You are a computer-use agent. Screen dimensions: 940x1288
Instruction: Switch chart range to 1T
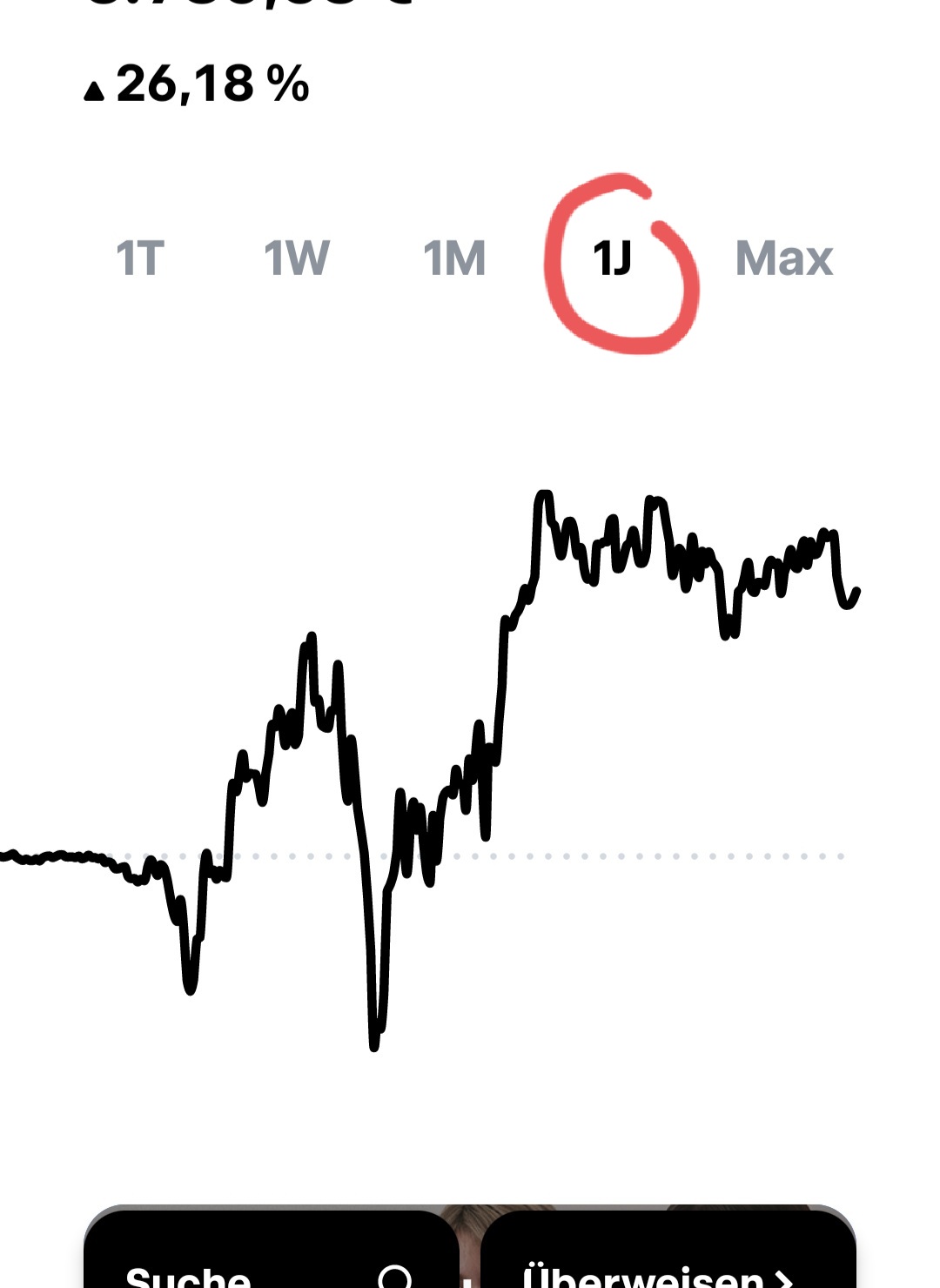[x=140, y=258]
